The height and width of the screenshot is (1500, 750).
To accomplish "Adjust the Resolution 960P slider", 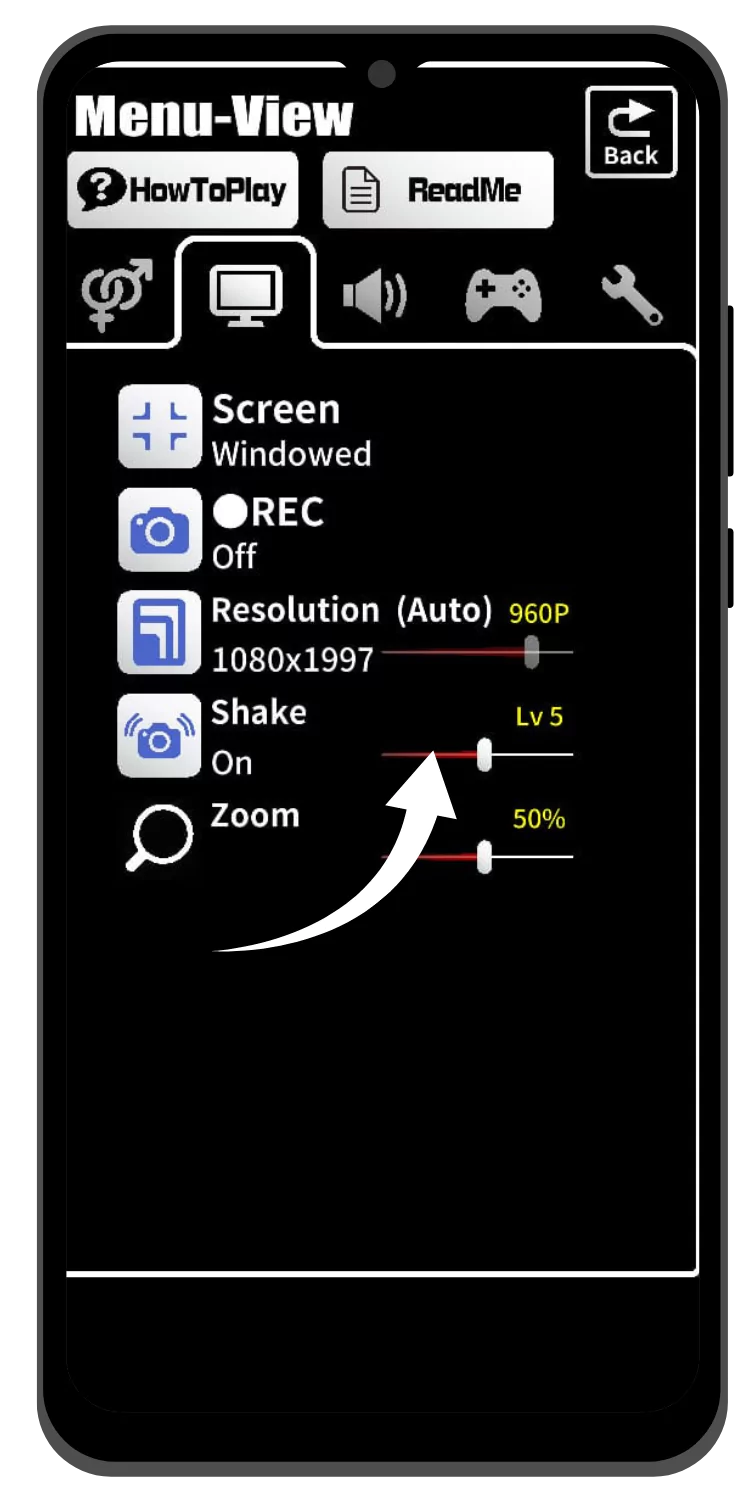I will click(x=531, y=652).
